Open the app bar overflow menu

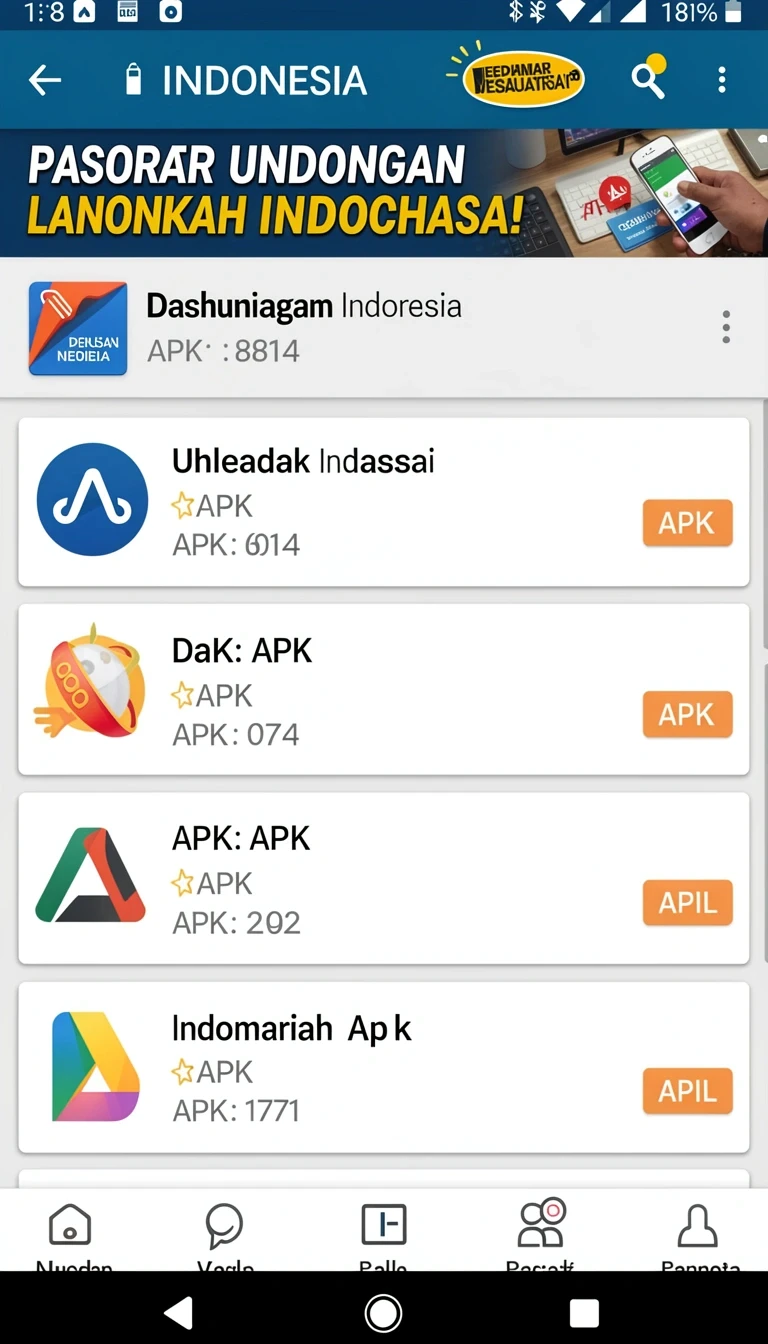pos(722,80)
